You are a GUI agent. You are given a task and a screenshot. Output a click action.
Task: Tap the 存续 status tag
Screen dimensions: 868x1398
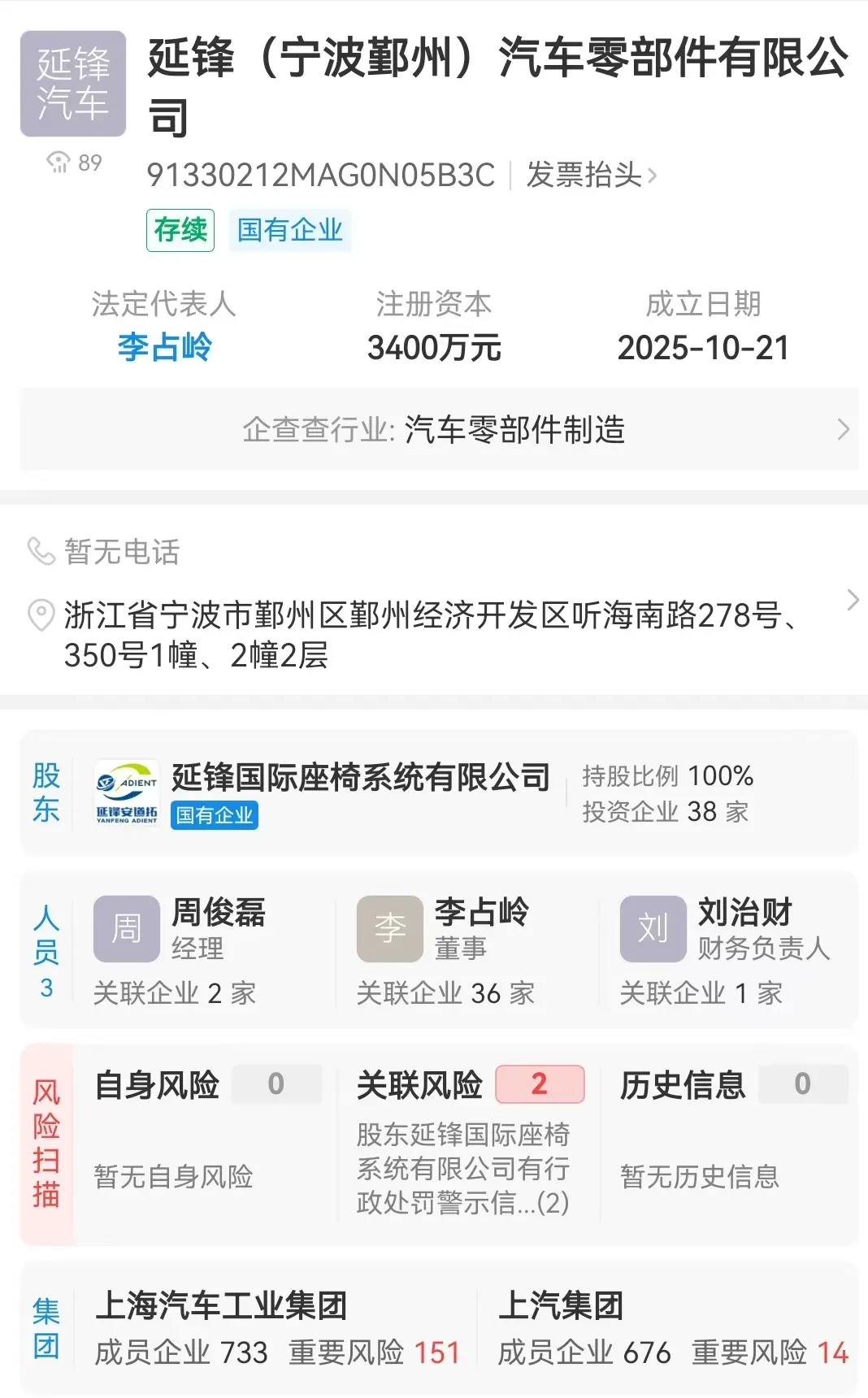(180, 230)
